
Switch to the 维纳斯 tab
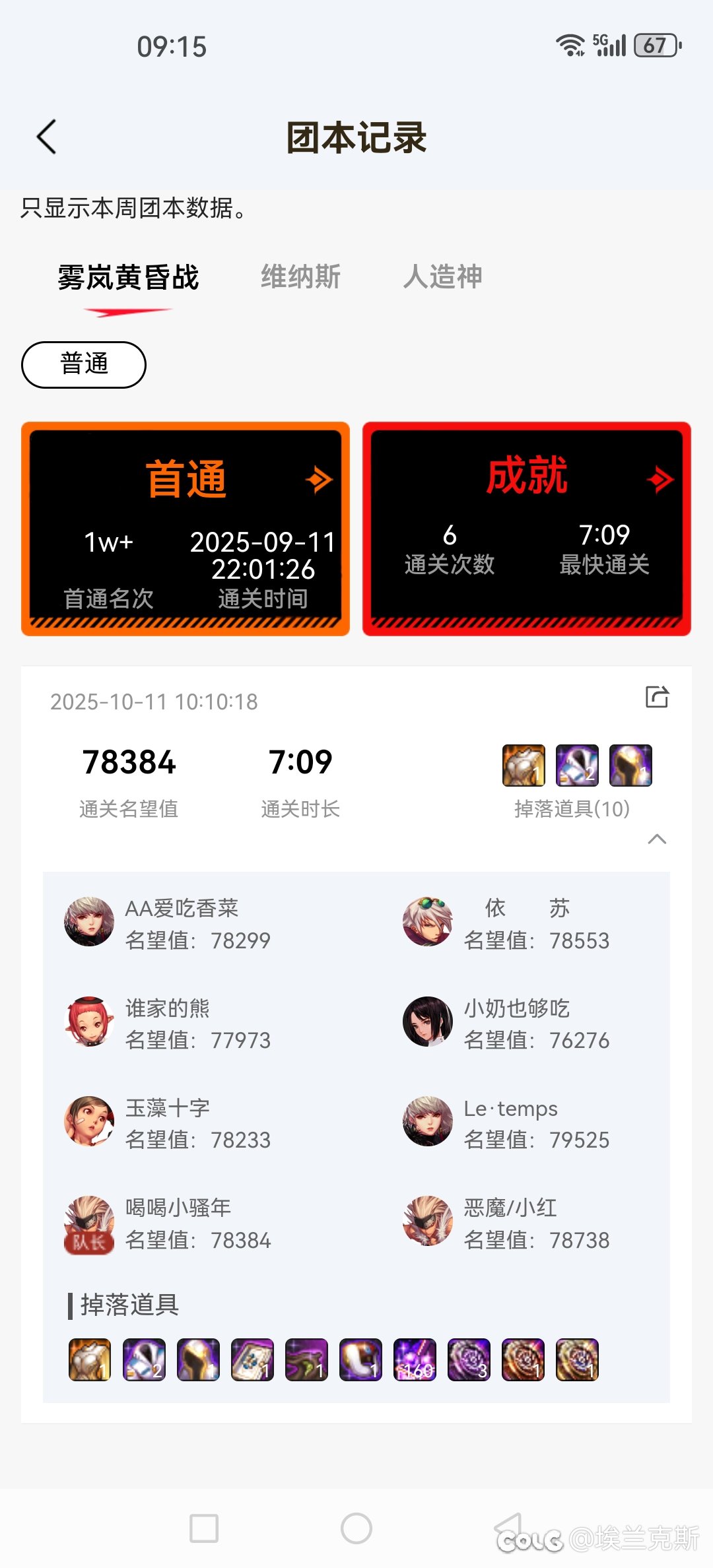coord(300,277)
